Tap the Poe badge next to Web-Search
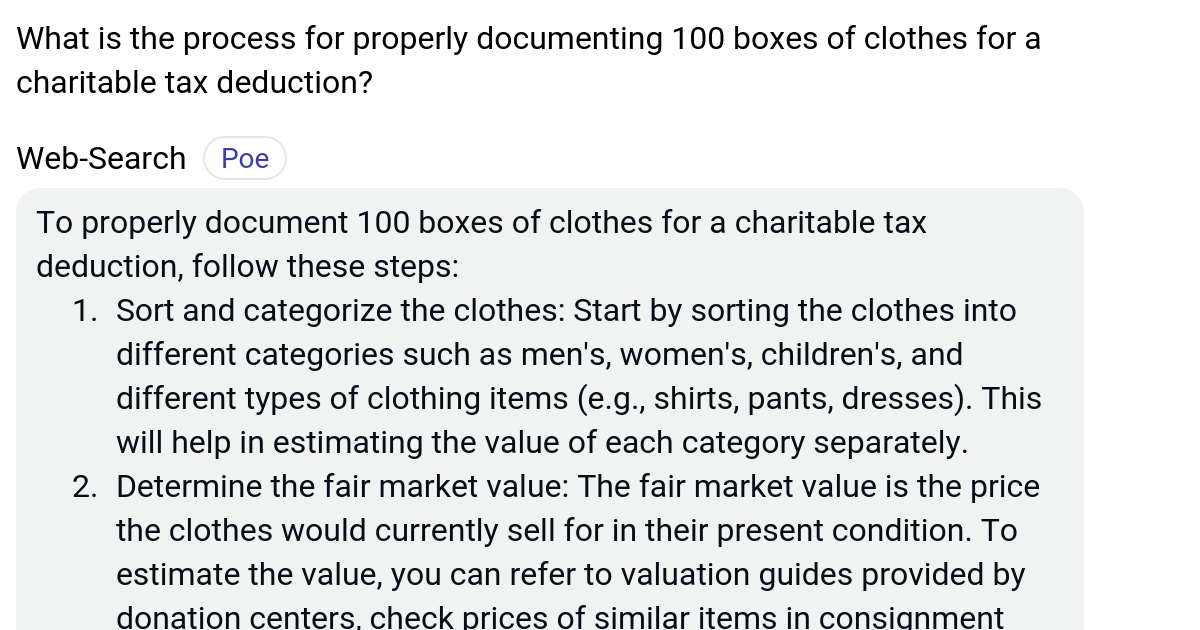The height and width of the screenshot is (630, 1200). click(x=245, y=159)
